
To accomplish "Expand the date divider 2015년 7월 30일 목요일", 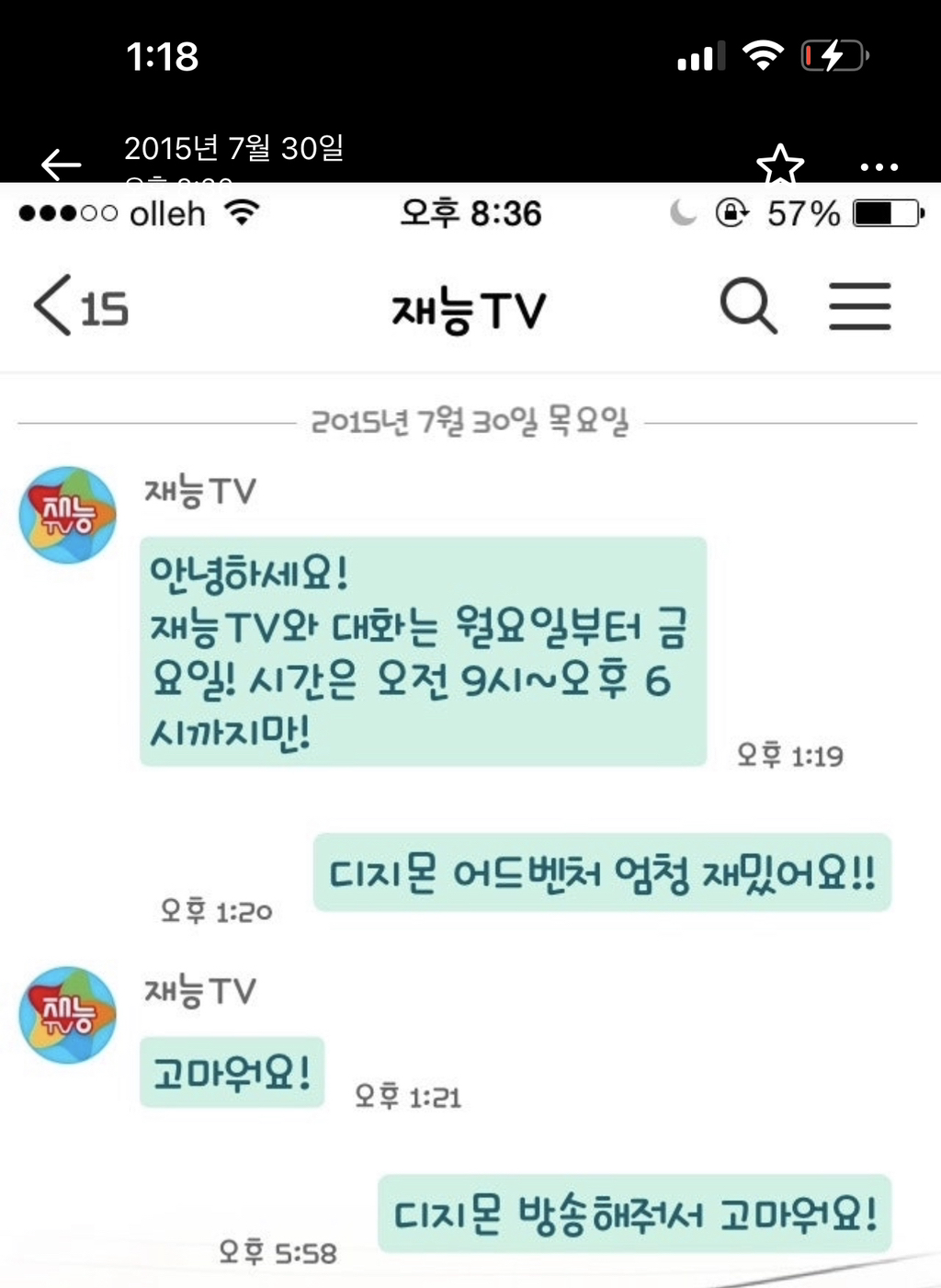I will [x=470, y=423].
